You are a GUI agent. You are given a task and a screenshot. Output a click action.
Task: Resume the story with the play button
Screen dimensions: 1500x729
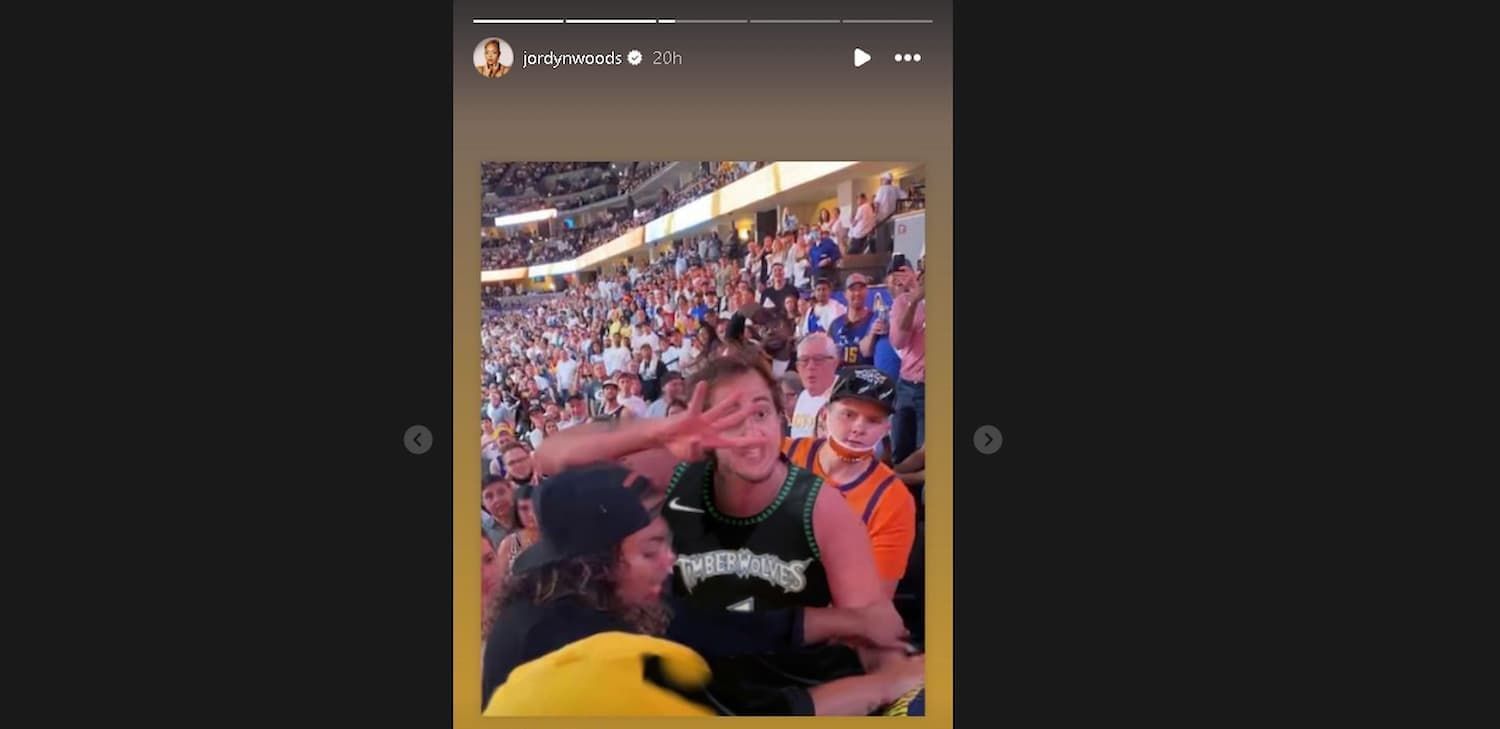(861, 58)
